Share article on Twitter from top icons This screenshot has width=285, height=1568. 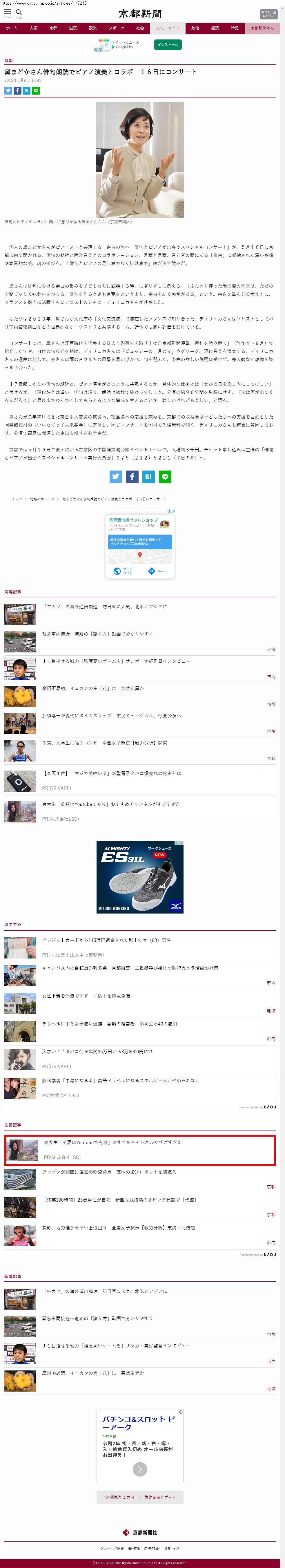coord(8,91)
